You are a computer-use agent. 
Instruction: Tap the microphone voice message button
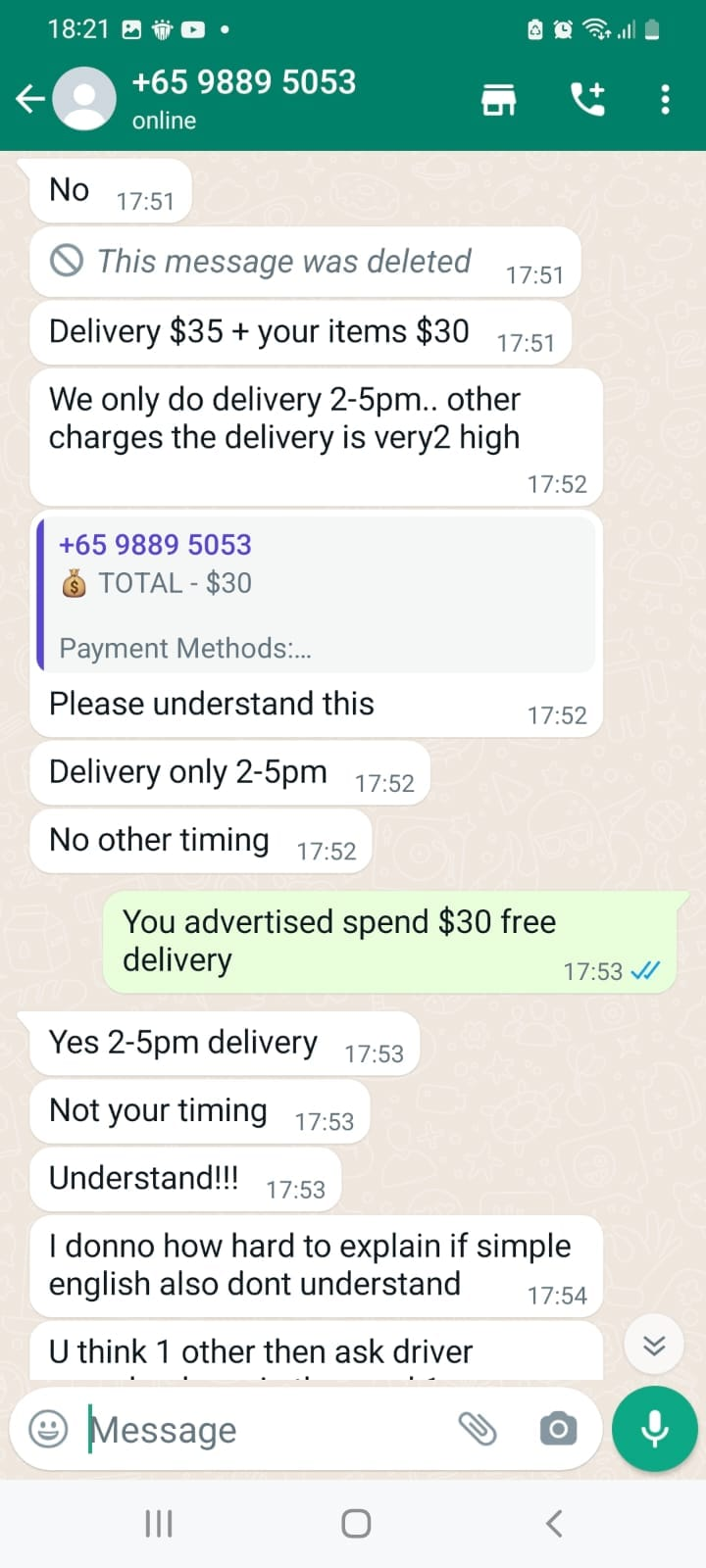click(x=654, y=1429)
